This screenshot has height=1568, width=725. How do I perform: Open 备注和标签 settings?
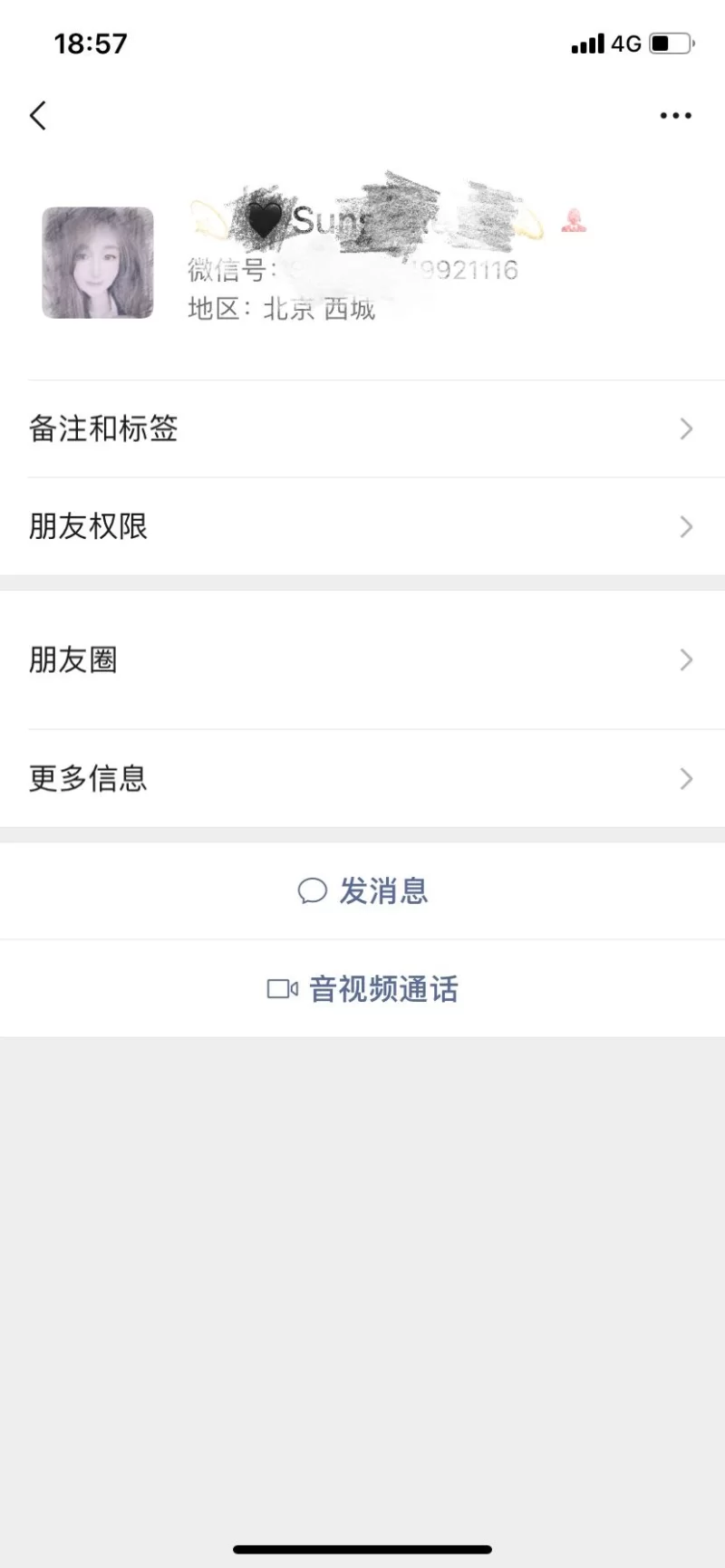[x=362, y=428]
